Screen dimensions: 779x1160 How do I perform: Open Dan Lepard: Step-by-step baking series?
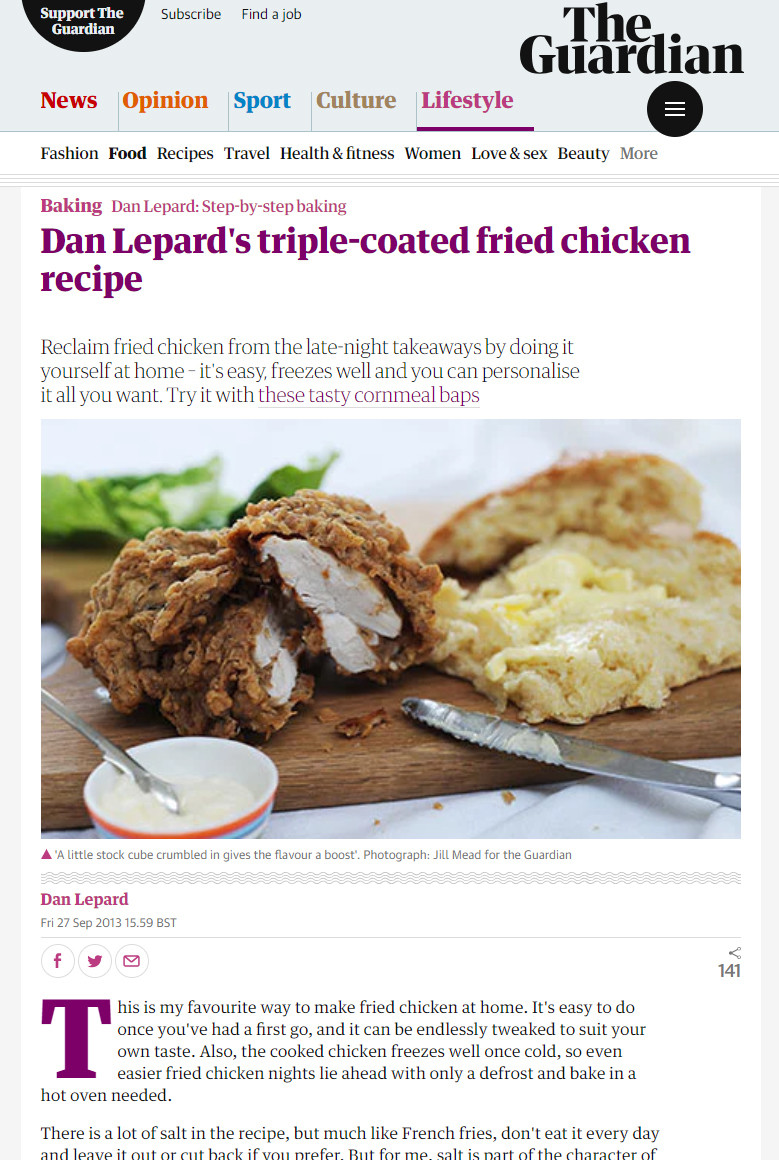click(x=229, y=206)
